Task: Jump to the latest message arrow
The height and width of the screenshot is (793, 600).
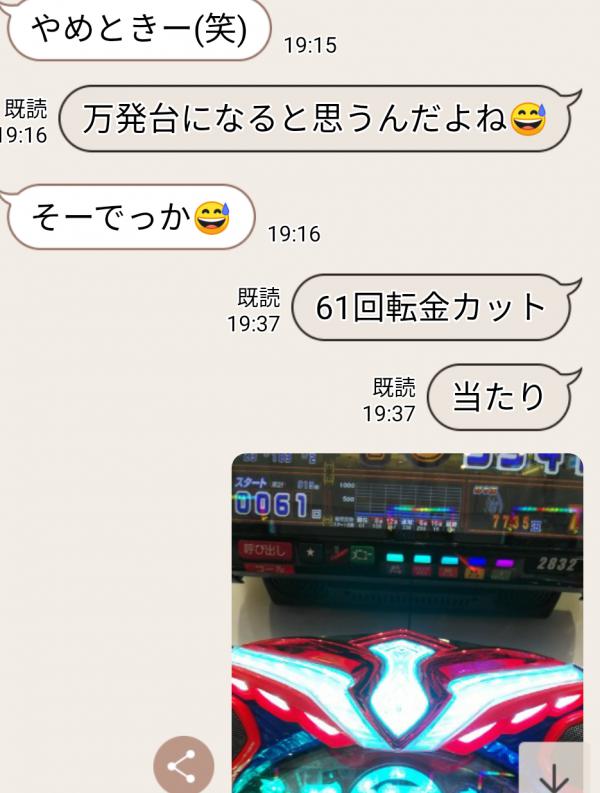Action: point(553,772)
